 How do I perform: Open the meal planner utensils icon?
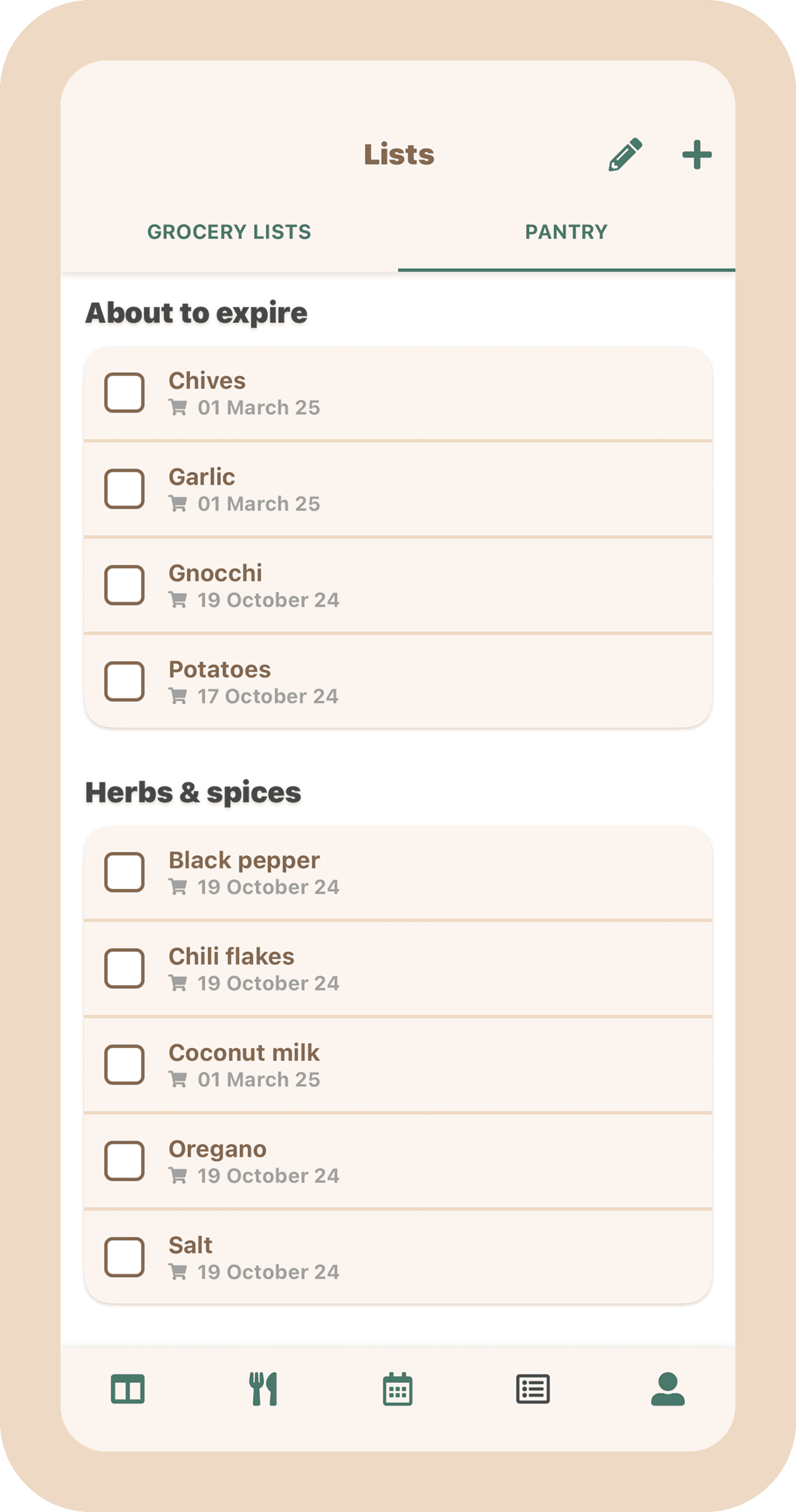[x=263, y=1391]
